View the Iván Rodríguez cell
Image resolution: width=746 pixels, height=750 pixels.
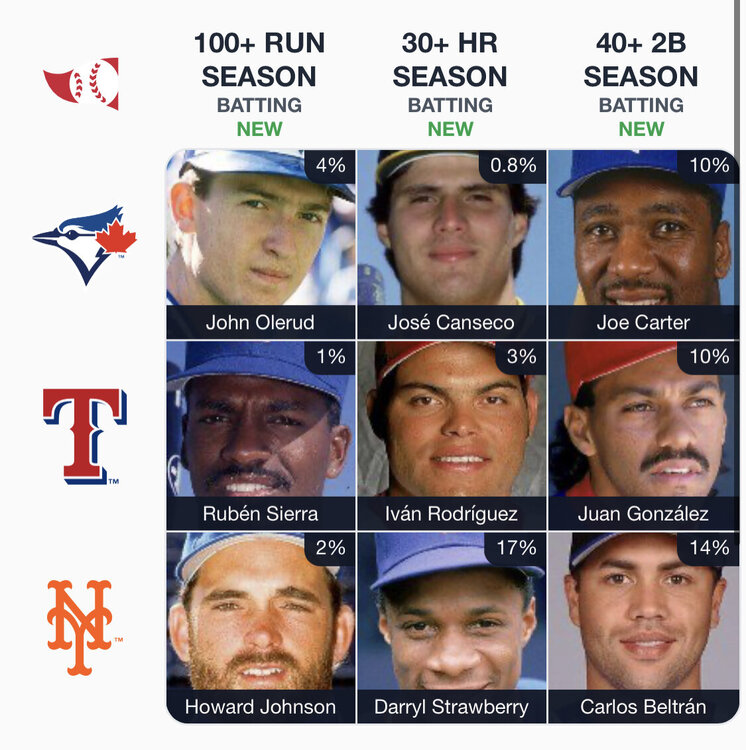pos(451,435)
